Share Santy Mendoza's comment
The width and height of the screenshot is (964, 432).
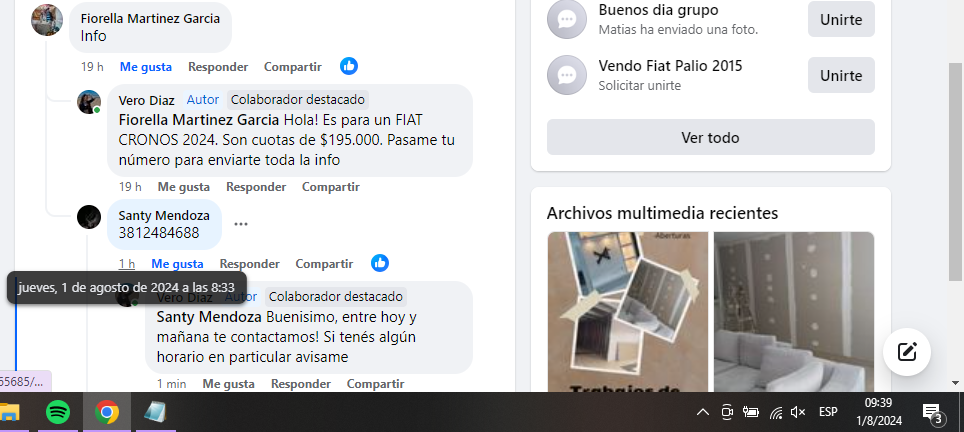[x=324, y=264]
